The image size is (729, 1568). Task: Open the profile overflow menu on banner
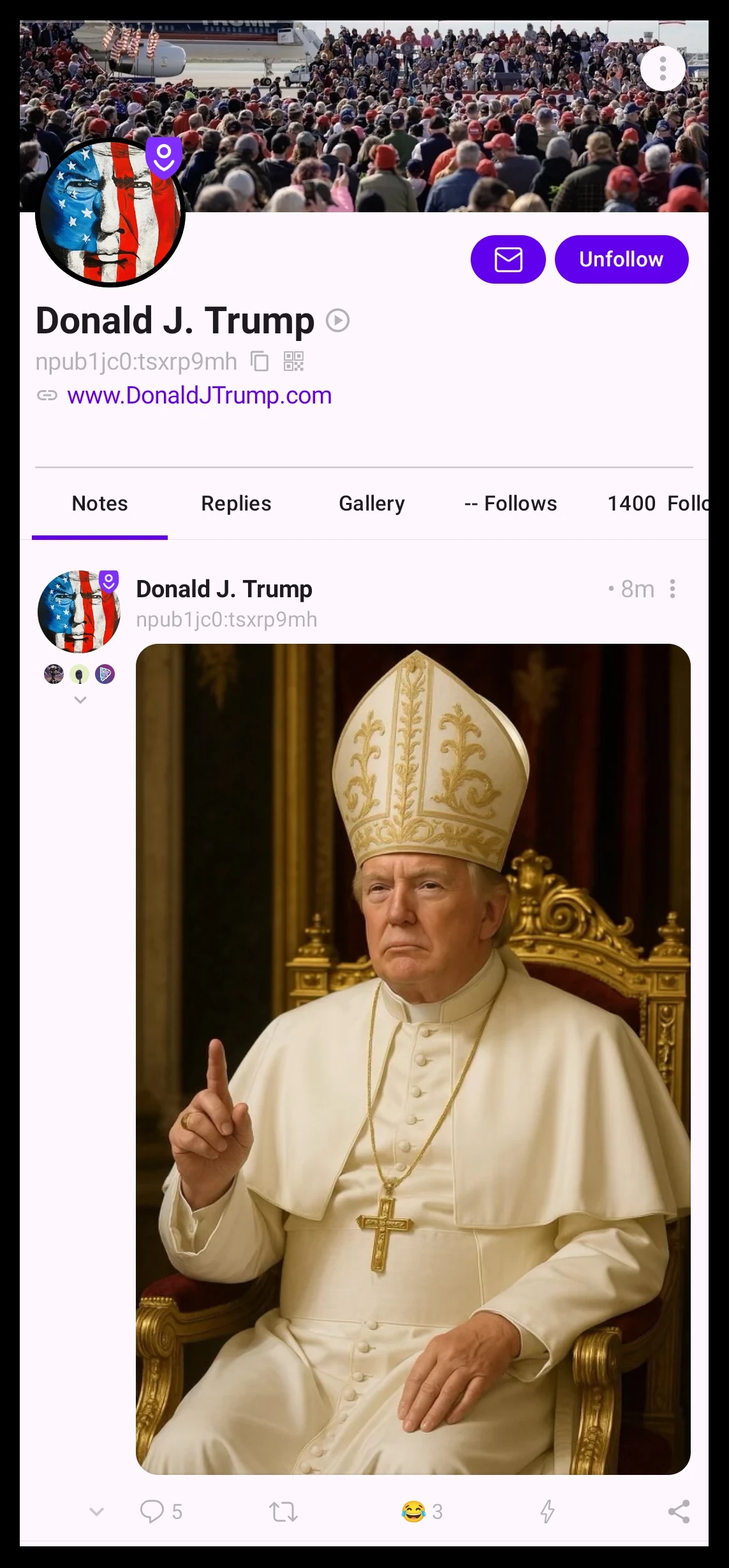tap(663, 69)
